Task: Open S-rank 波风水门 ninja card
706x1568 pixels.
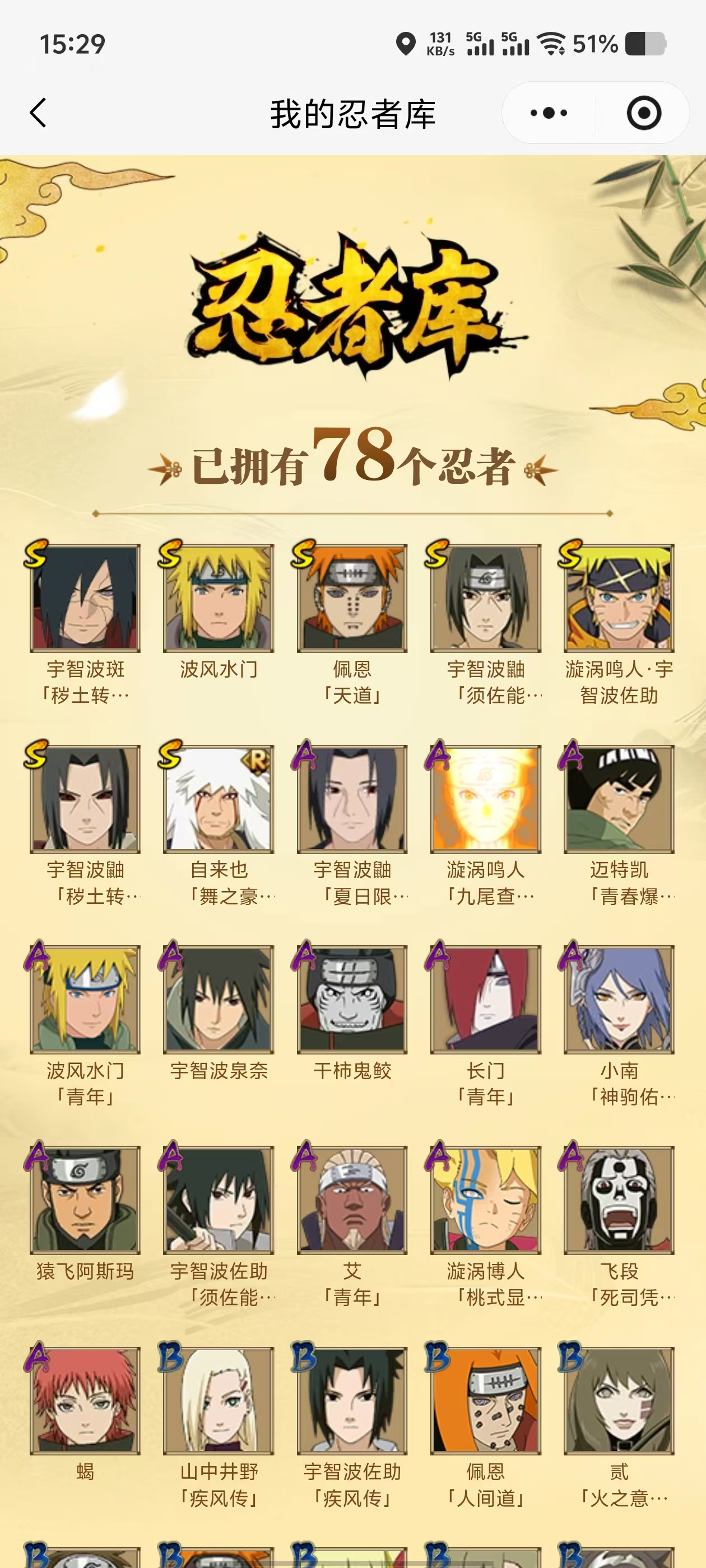Action: tap(218, 598)
